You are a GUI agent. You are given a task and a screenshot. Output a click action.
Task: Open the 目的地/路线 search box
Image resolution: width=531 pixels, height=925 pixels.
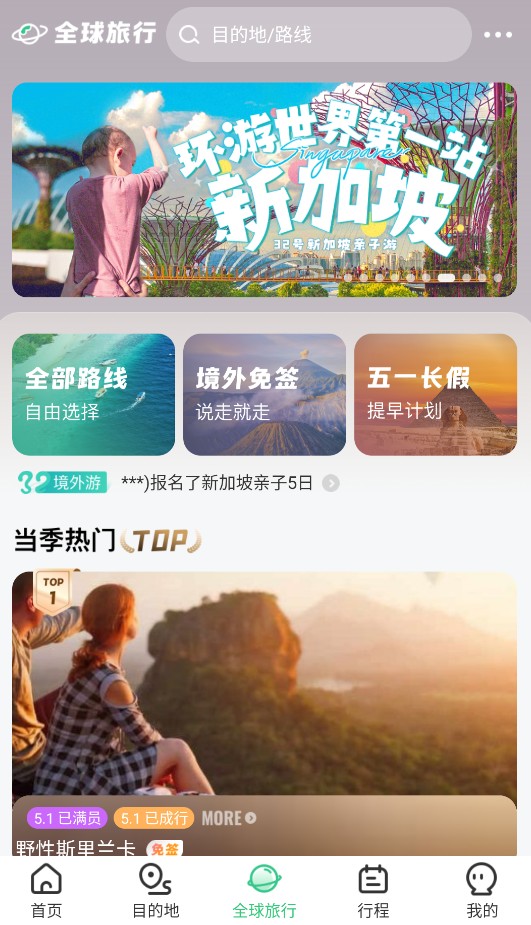click(319, 35)
